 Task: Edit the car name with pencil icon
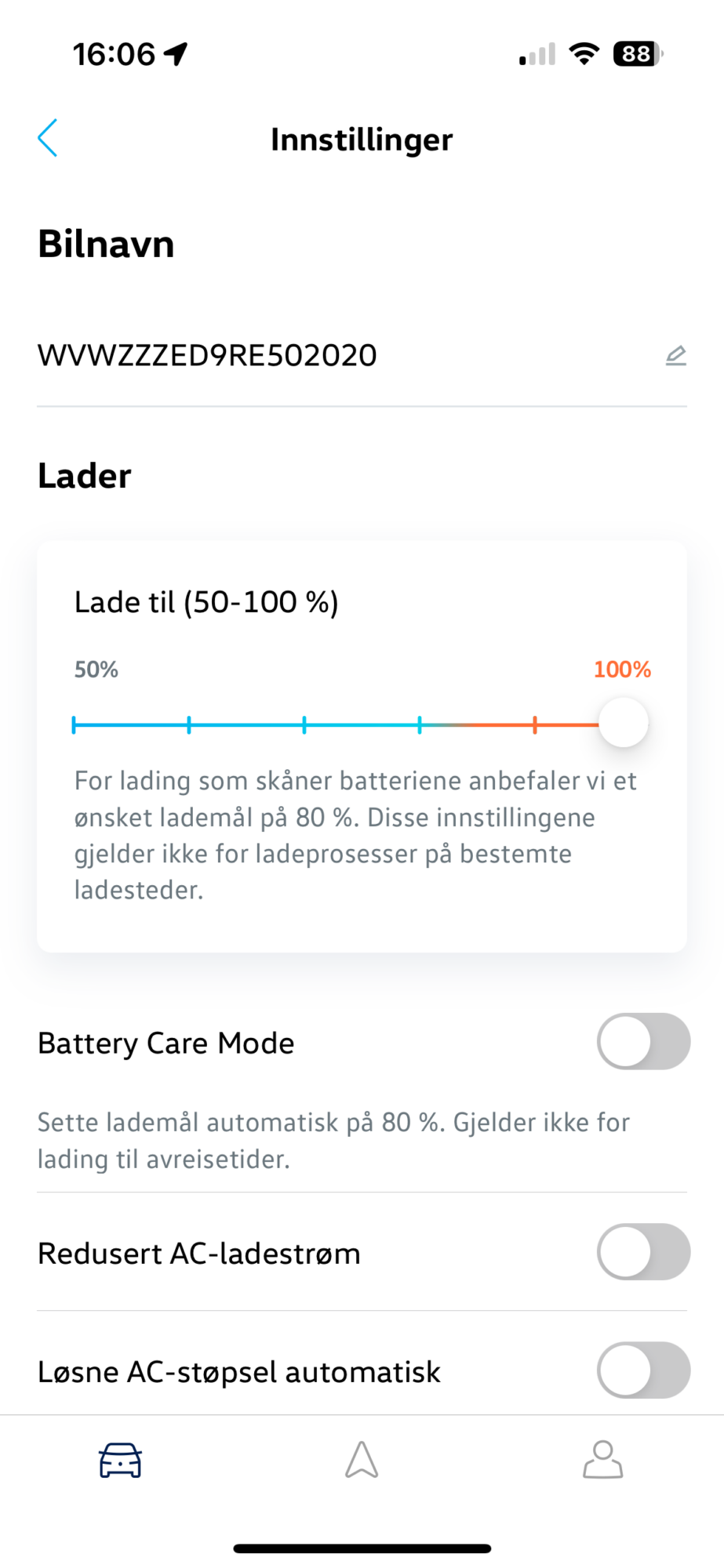pos(675,356)
